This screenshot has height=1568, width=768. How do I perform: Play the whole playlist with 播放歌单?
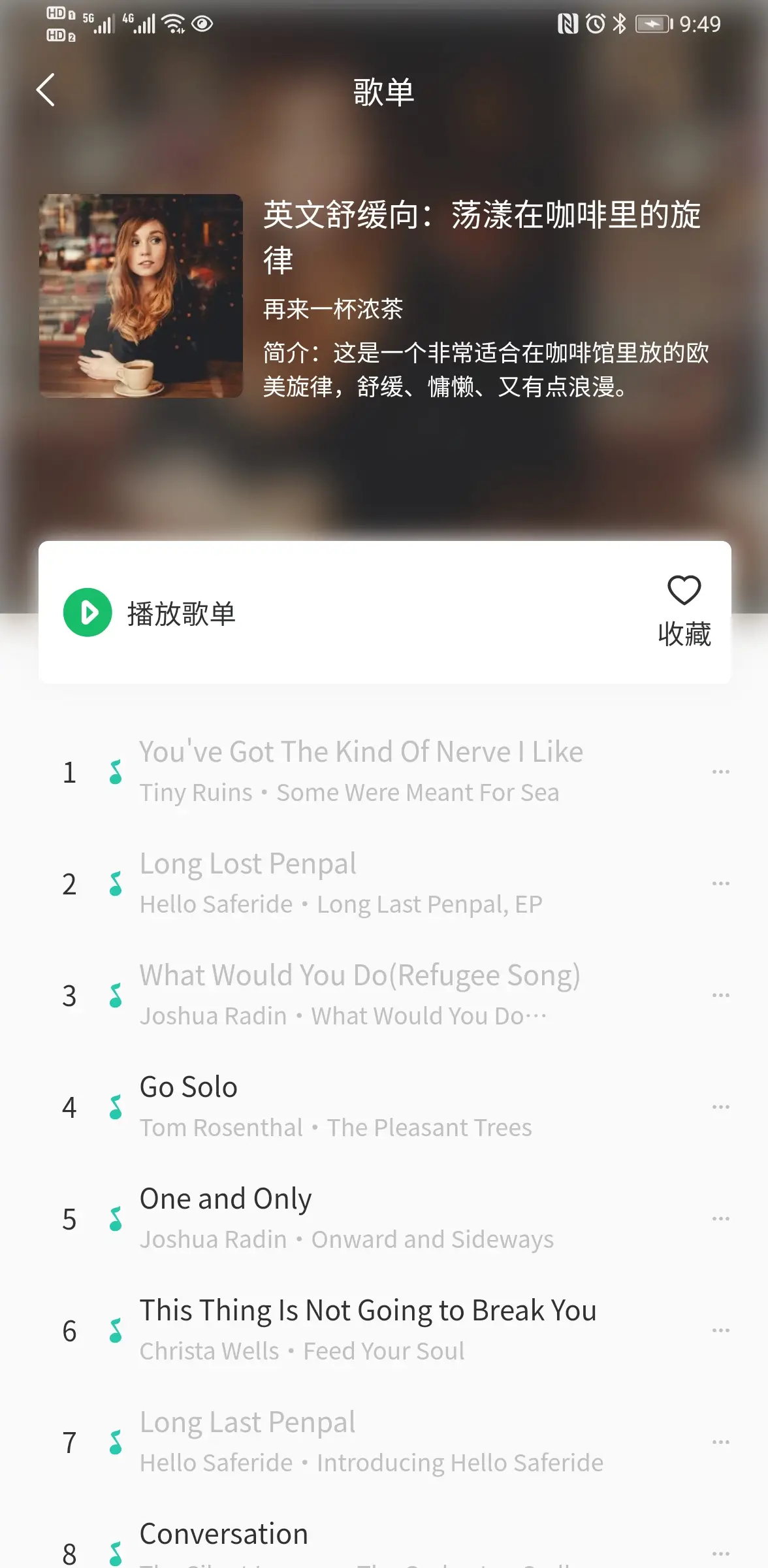[150, 613]
